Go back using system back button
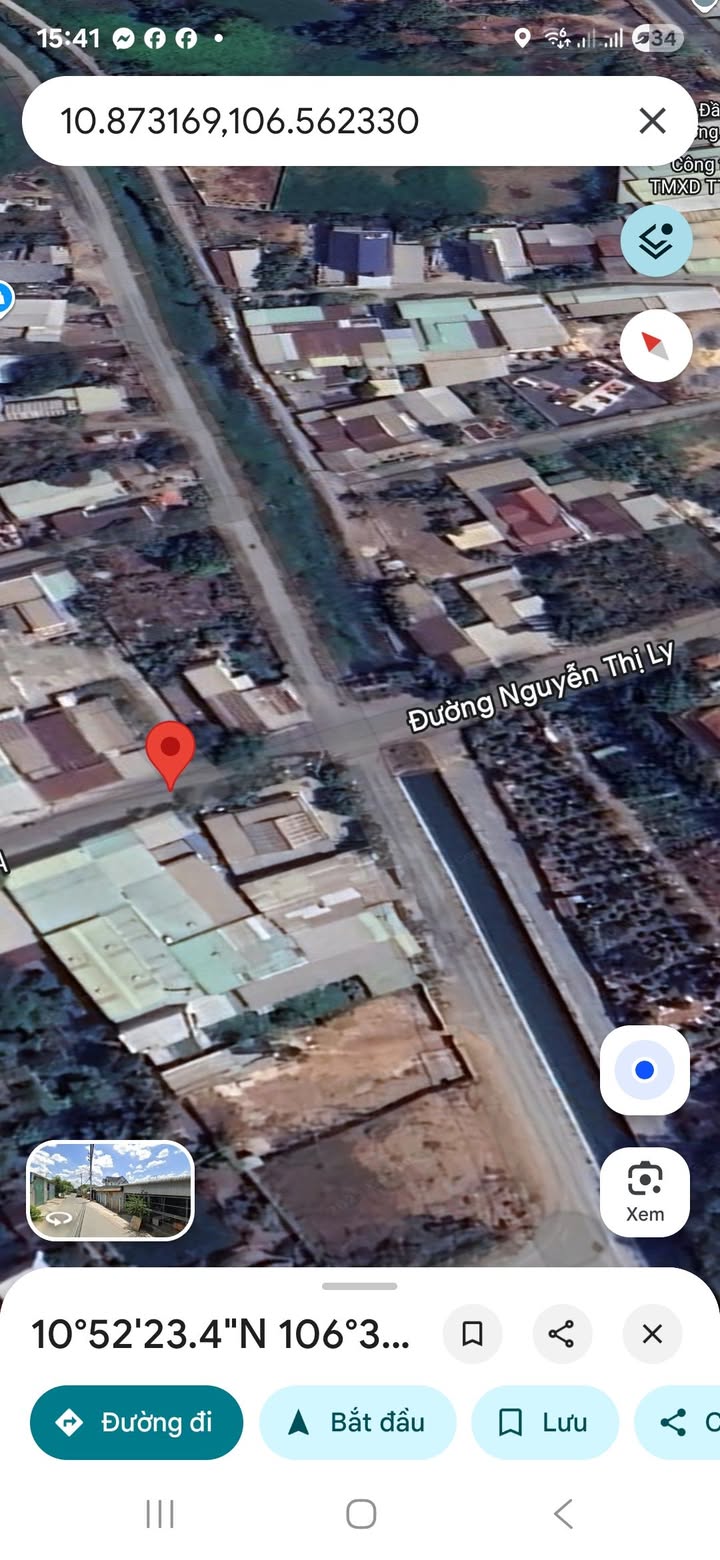This screenshot has height=1560, width=720. coord(563,1514)
